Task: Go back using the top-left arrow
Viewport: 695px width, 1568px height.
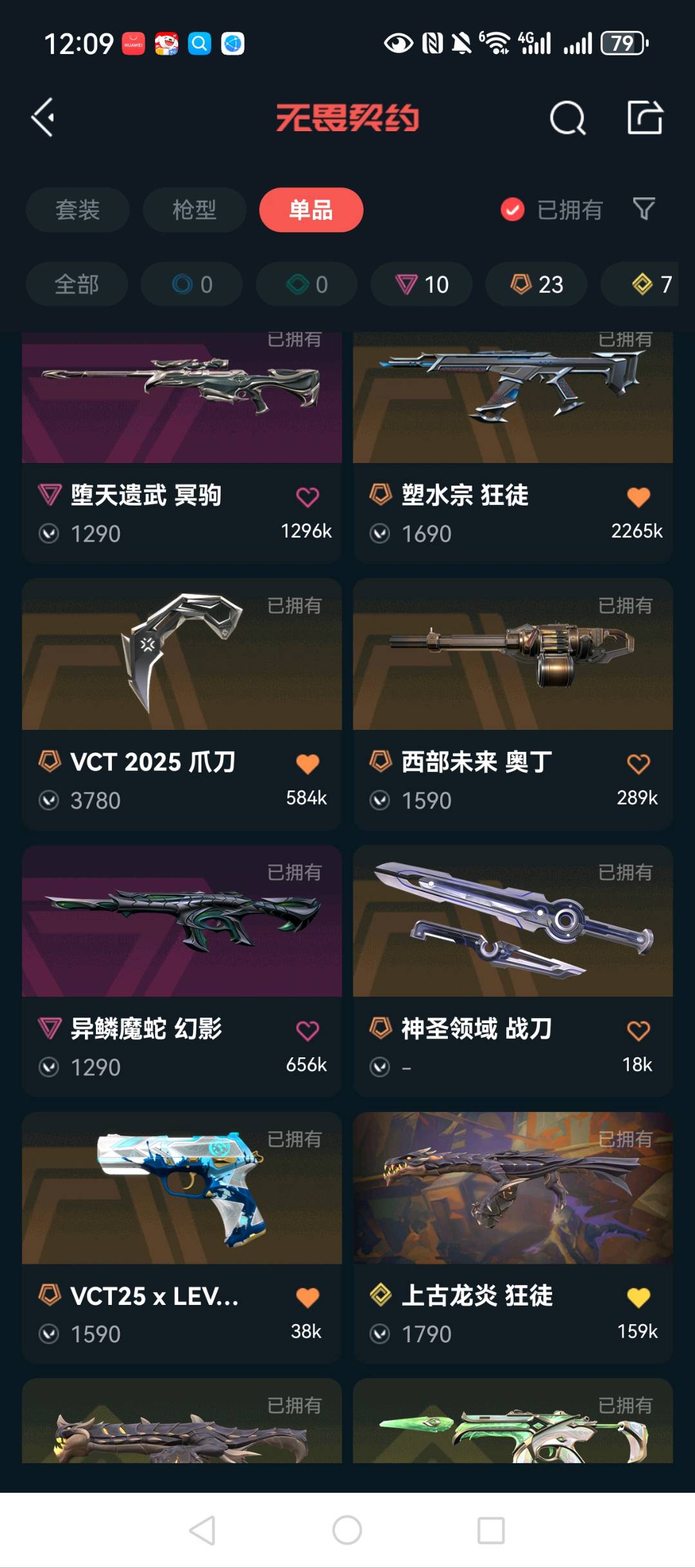Action: 43,118
